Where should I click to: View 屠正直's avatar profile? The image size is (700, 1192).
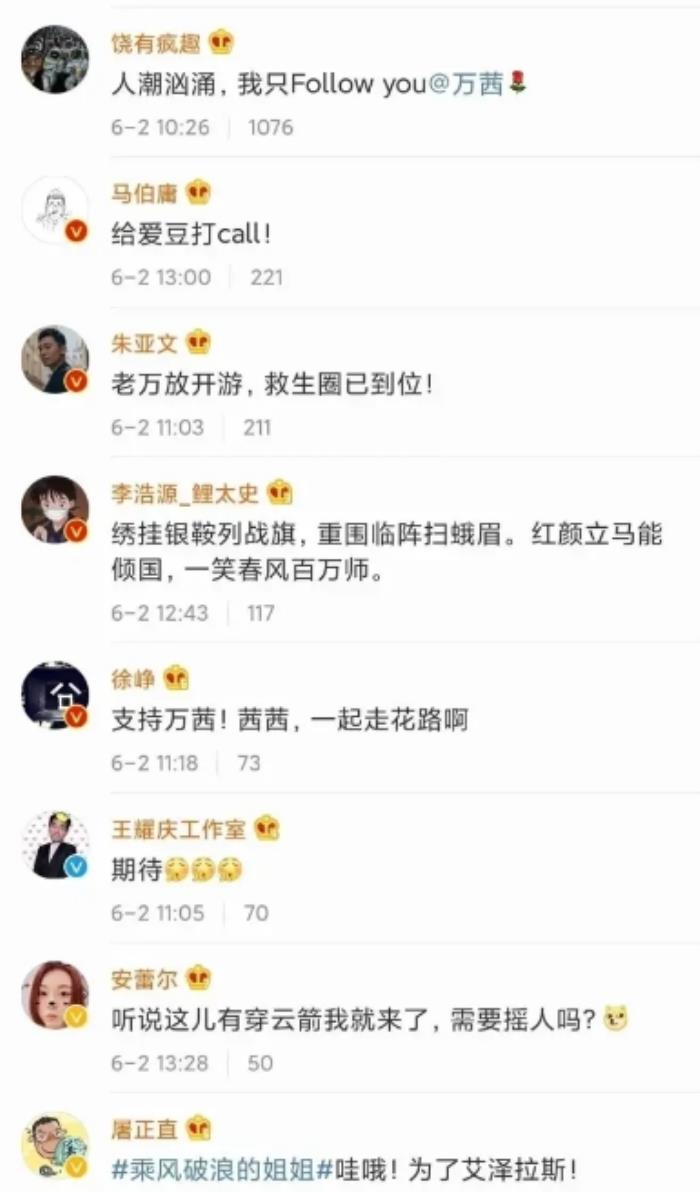(x=55, y=1145)
